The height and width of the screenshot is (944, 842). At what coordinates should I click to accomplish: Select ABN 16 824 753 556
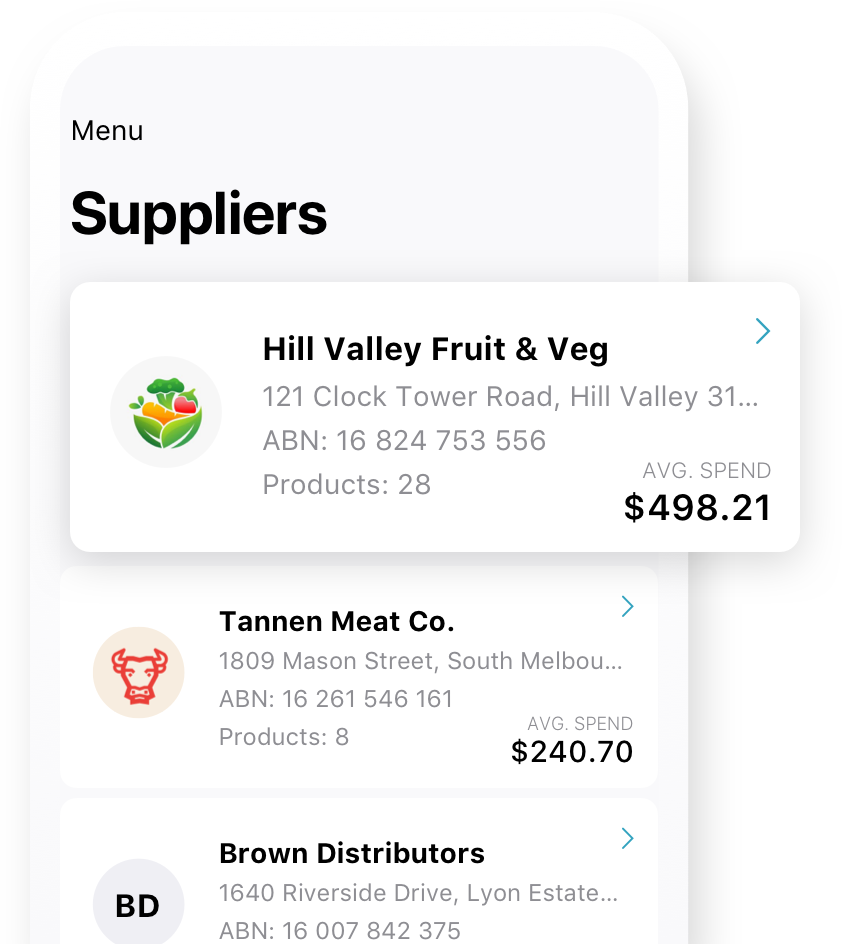point(403,440)
